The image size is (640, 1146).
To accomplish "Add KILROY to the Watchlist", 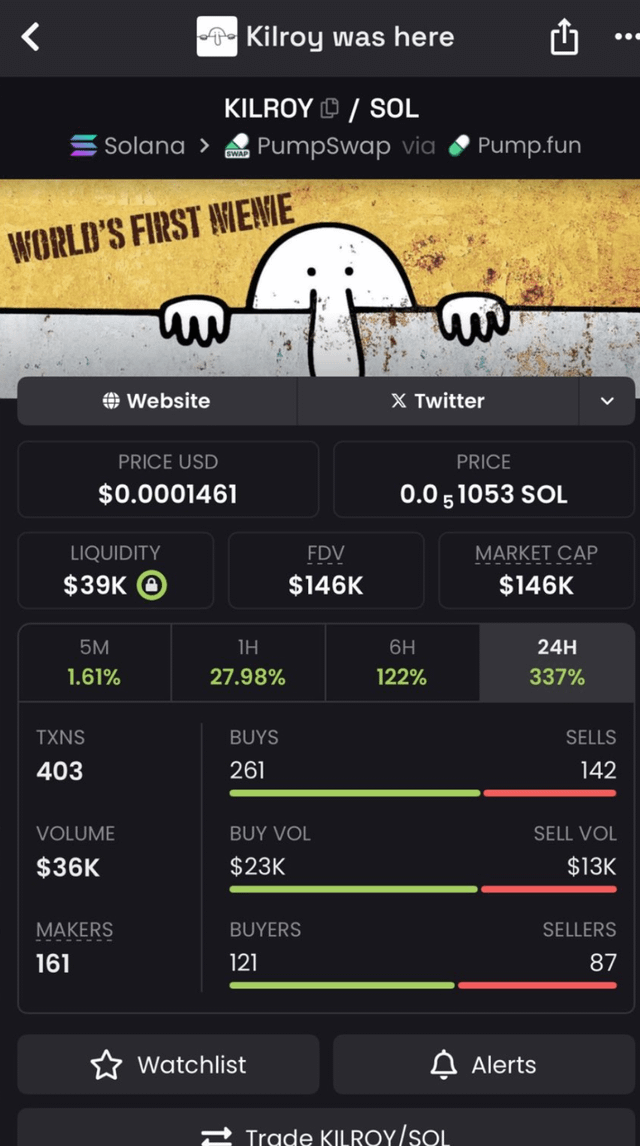I will pyautogui.click(x=168, y=1065).
